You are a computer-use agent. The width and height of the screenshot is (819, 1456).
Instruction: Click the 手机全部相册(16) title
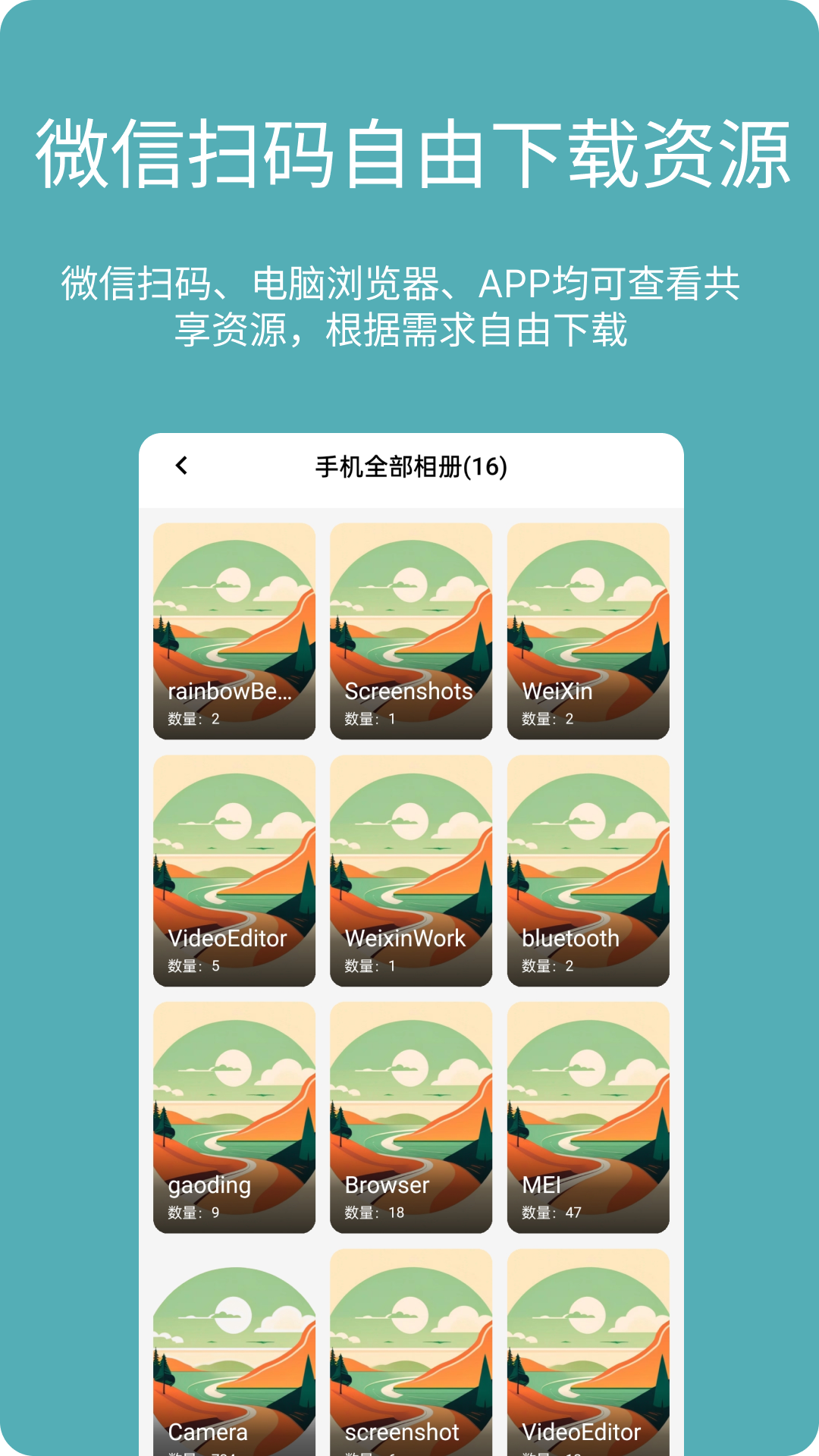pos(410,467)
